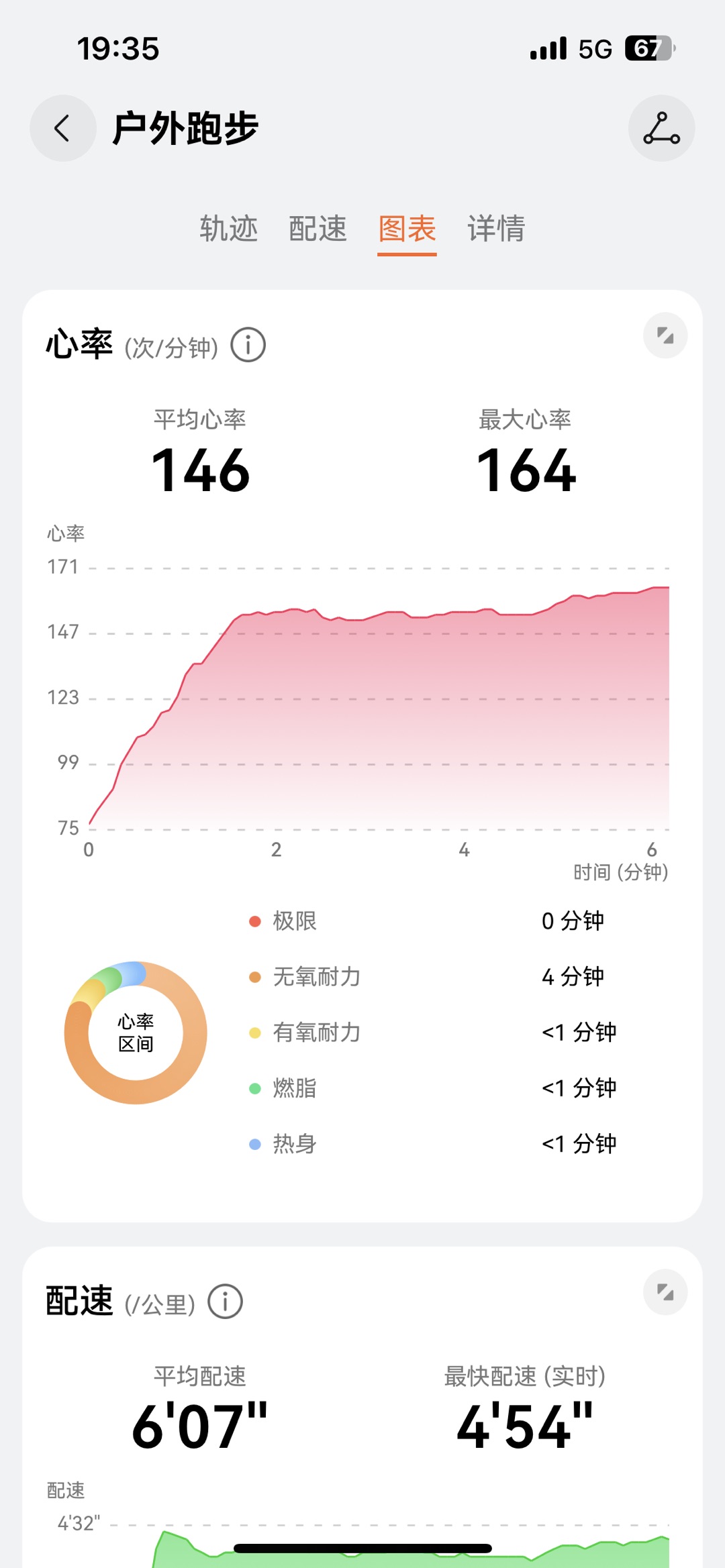Switch to the 配速 tab

tap(318, 229)
